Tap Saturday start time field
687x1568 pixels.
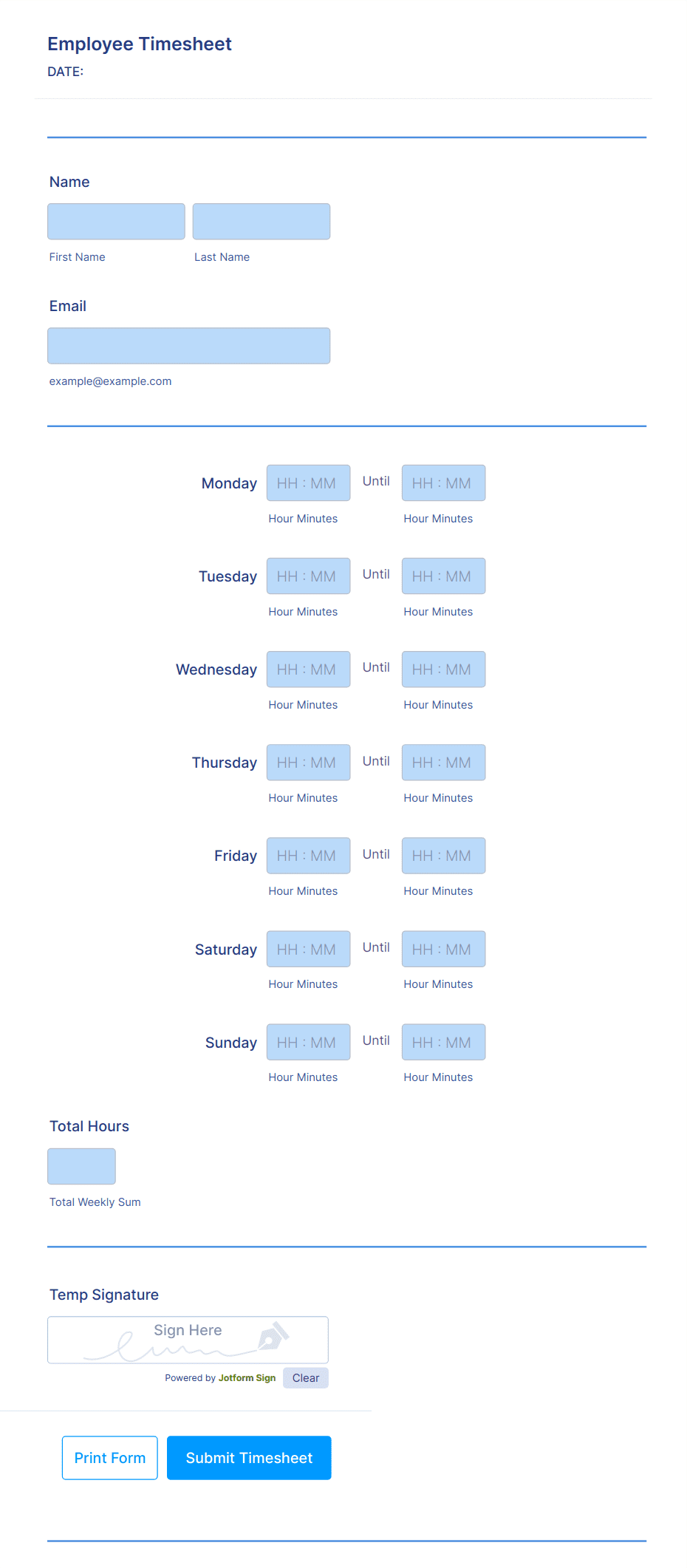pos(308,950)
